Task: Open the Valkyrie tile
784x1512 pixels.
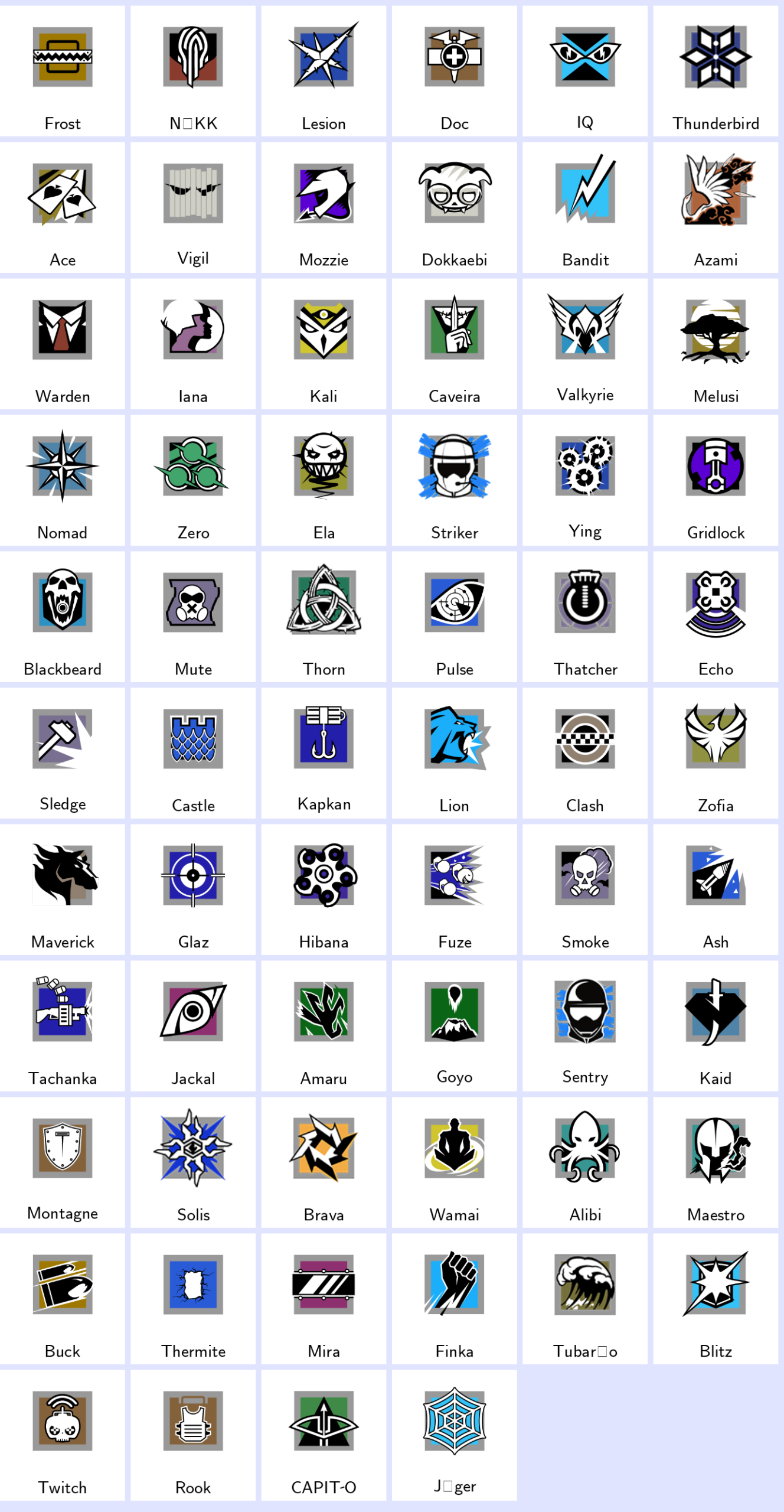Action: (x=584, y=344)
